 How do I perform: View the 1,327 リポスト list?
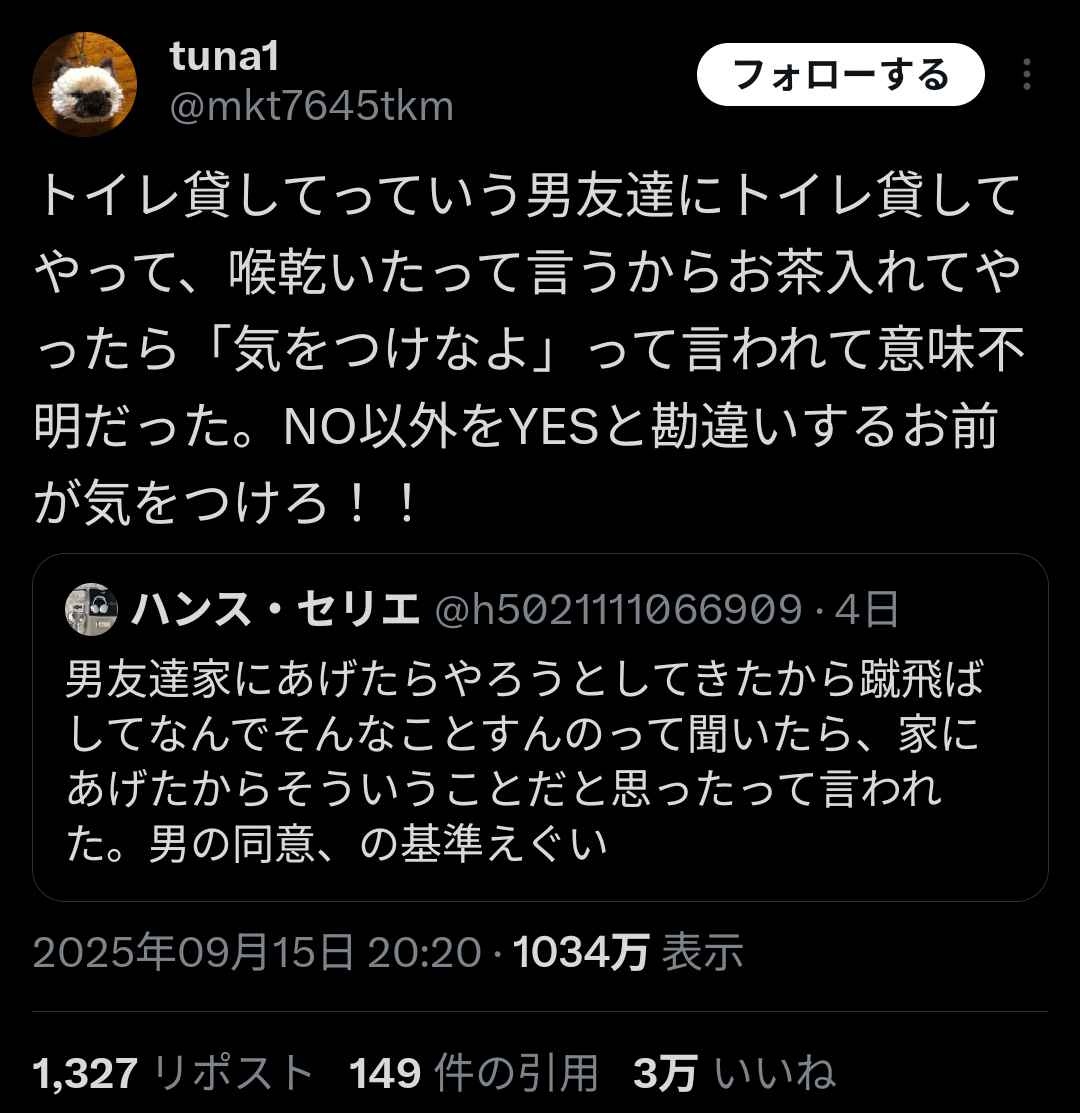point(174,1074)
